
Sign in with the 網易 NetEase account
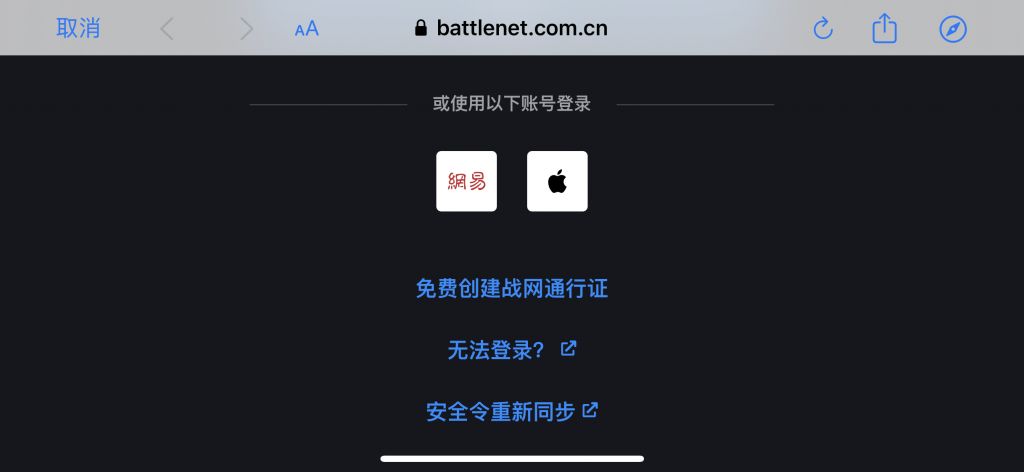pyautogui.click(x=466, y=181)
